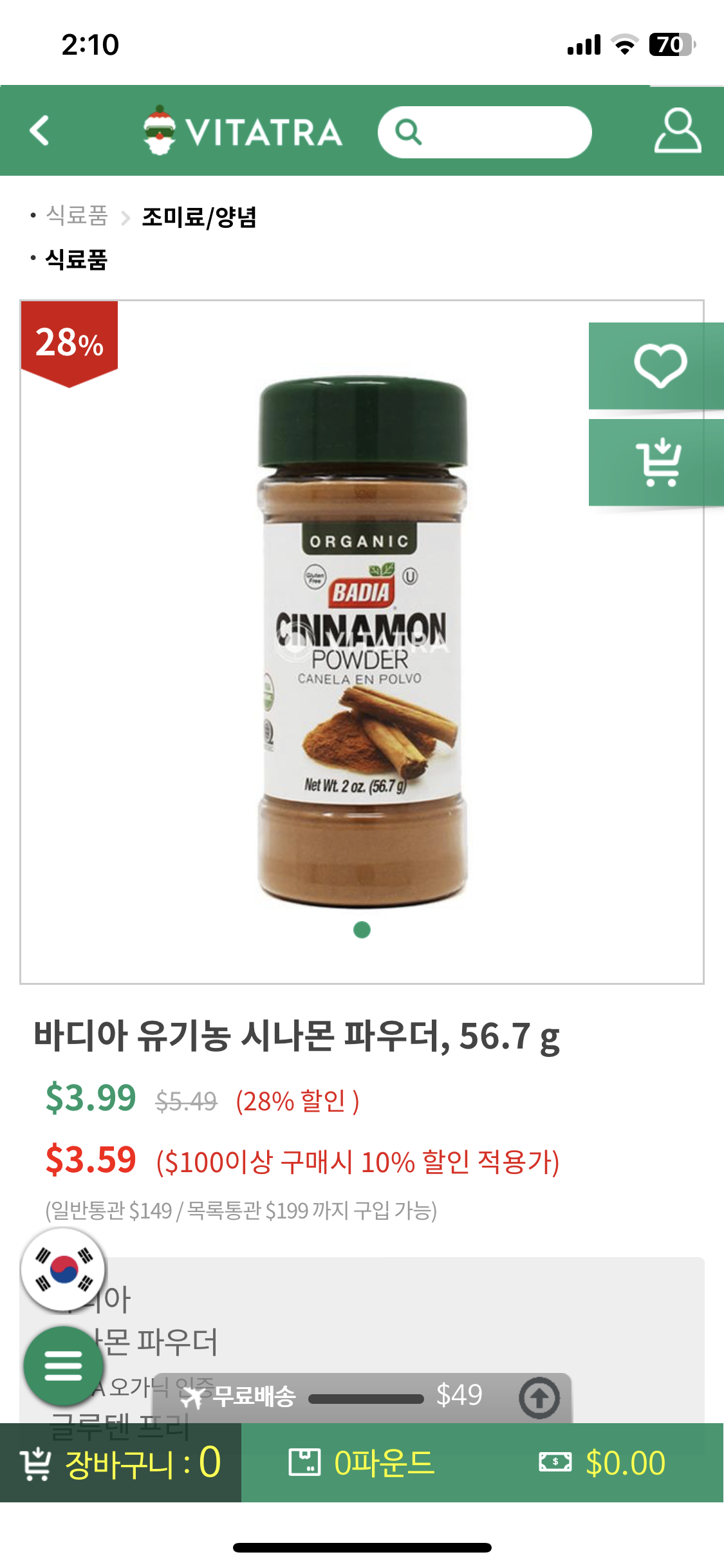This screenshot has width=724, height=1568.
Task: Open the 조미료/양념 breadcrumb category
Action: (199, 217)
